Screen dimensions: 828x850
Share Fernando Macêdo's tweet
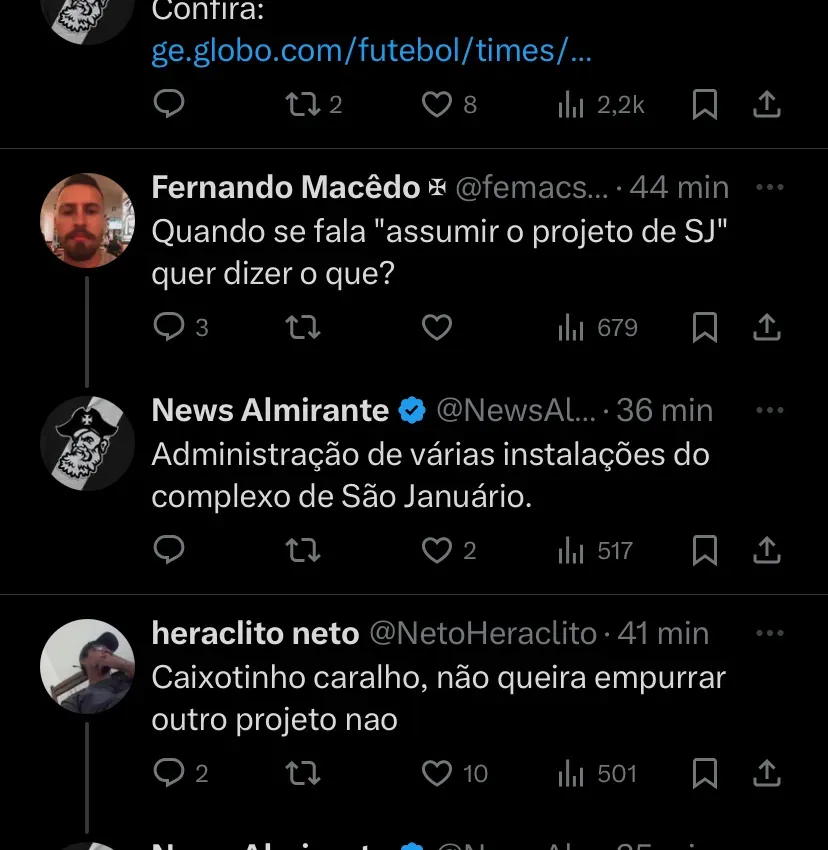pos(766,328)
